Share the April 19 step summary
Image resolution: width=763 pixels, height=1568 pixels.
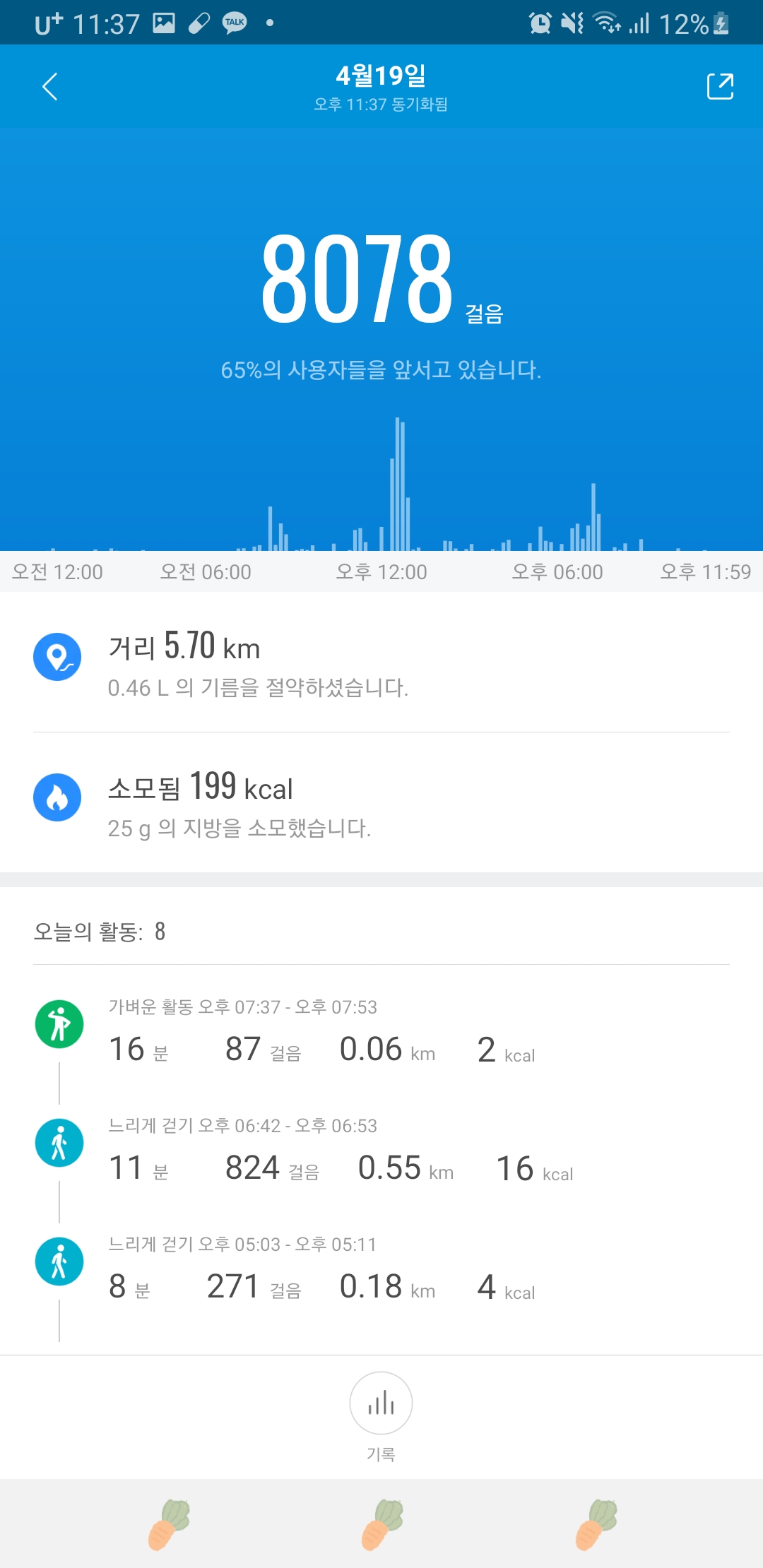(x=720, y=87)
